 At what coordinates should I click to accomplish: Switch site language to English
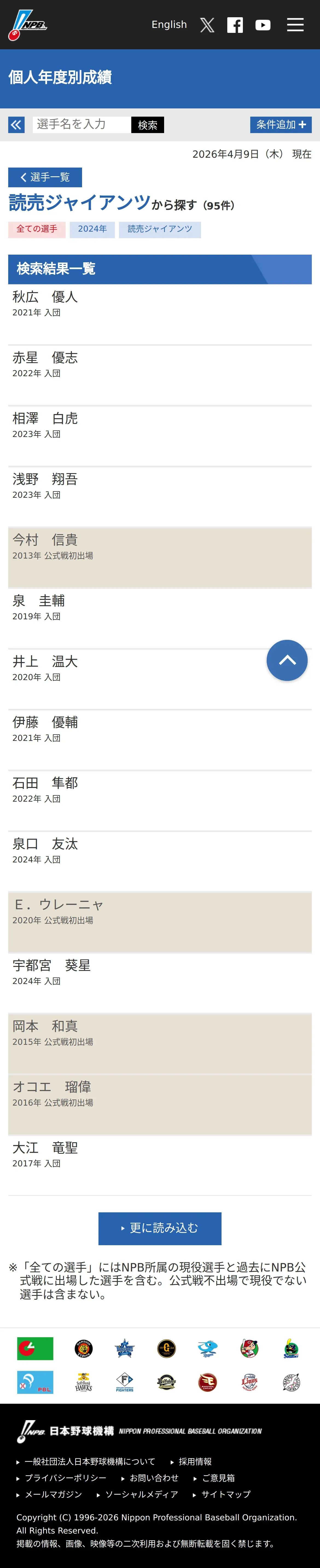tap(169, 25)
